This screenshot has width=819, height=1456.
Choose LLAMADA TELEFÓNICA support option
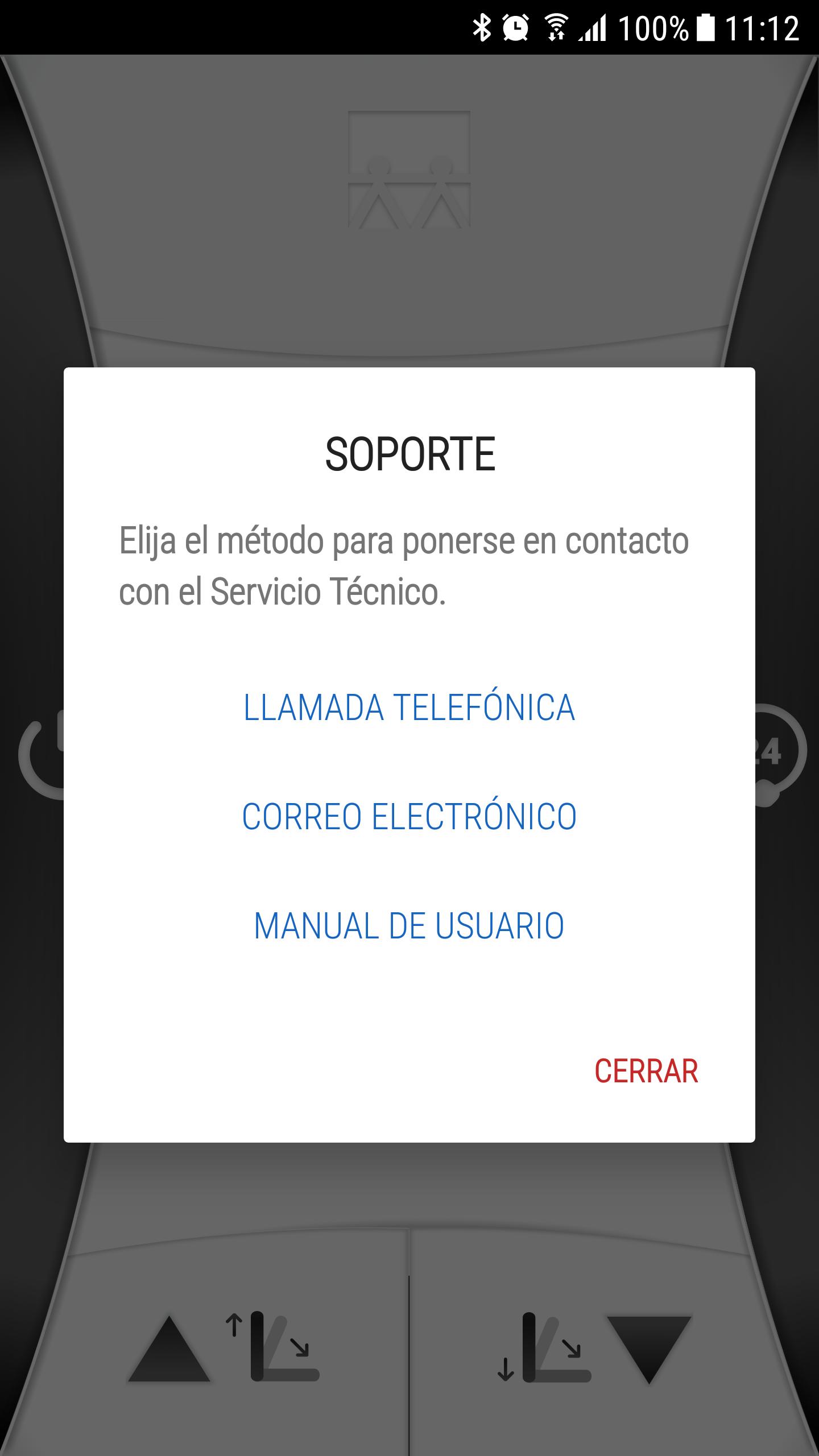click(x=409, y=708)
